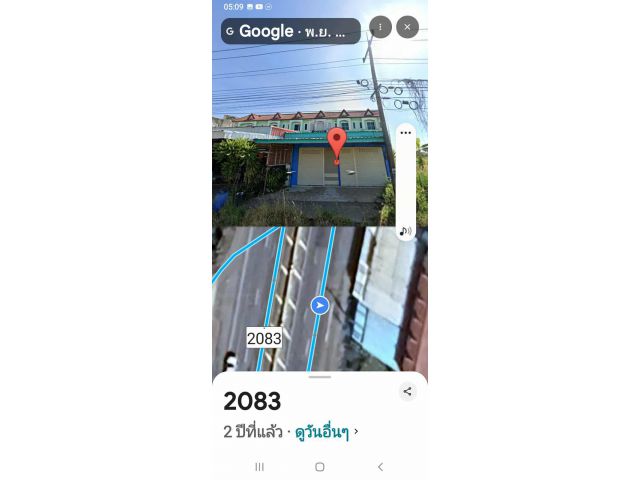
Task: Open the Street View overflow menu
Action: [380, 27]
